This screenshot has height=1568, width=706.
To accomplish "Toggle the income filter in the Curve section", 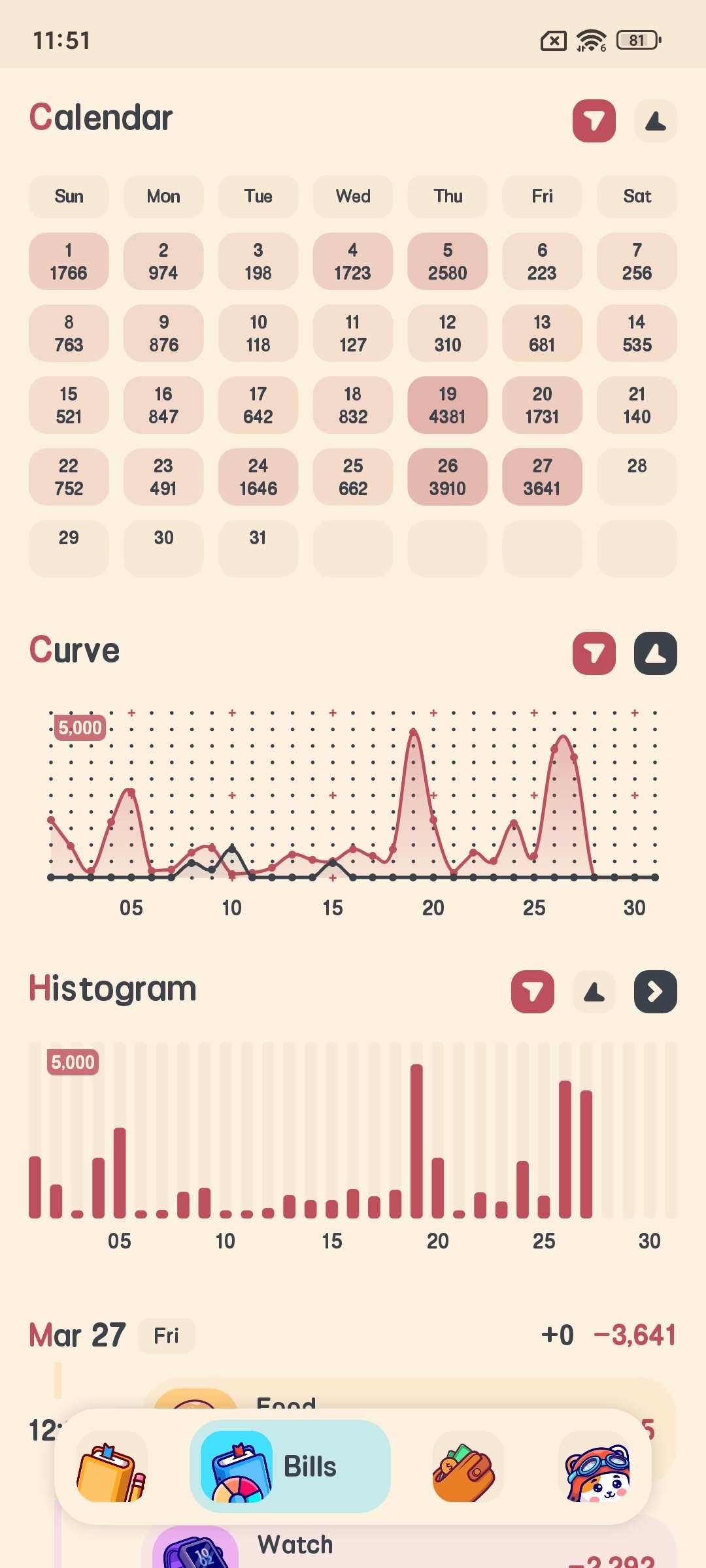I will (655, 653).
